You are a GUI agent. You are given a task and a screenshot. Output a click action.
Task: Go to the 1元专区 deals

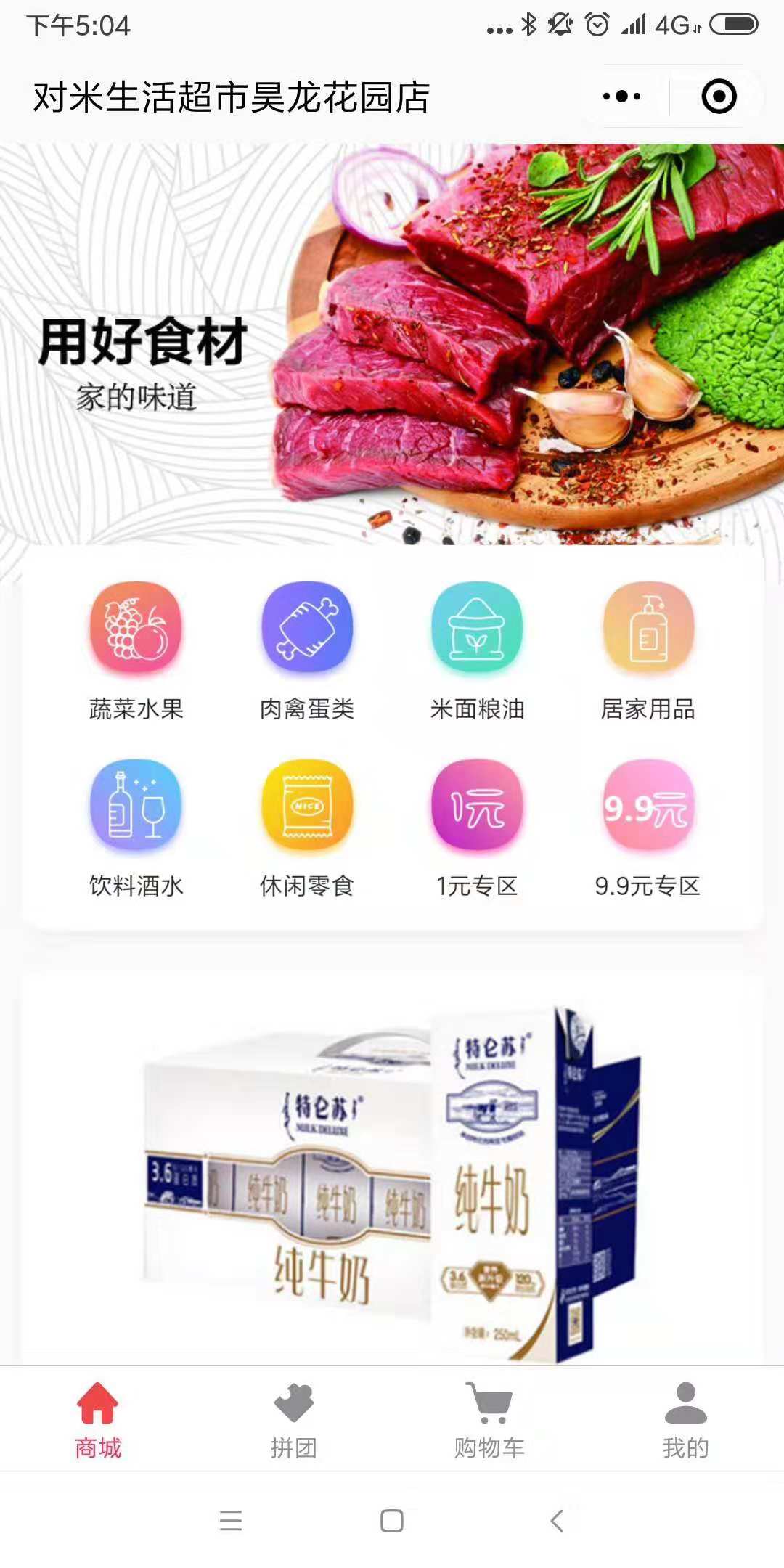[477, 828]
